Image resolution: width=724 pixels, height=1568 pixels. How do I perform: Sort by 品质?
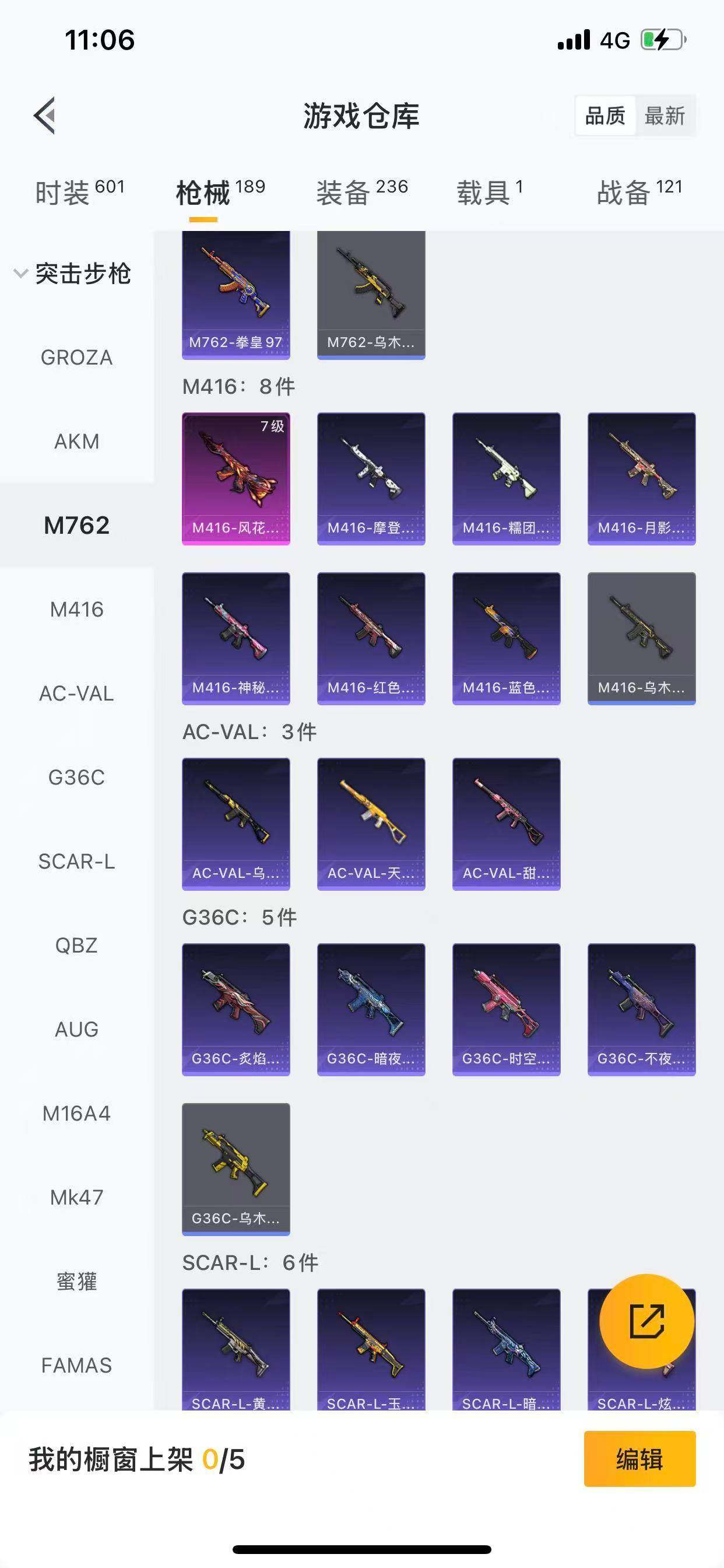point(604,116)
